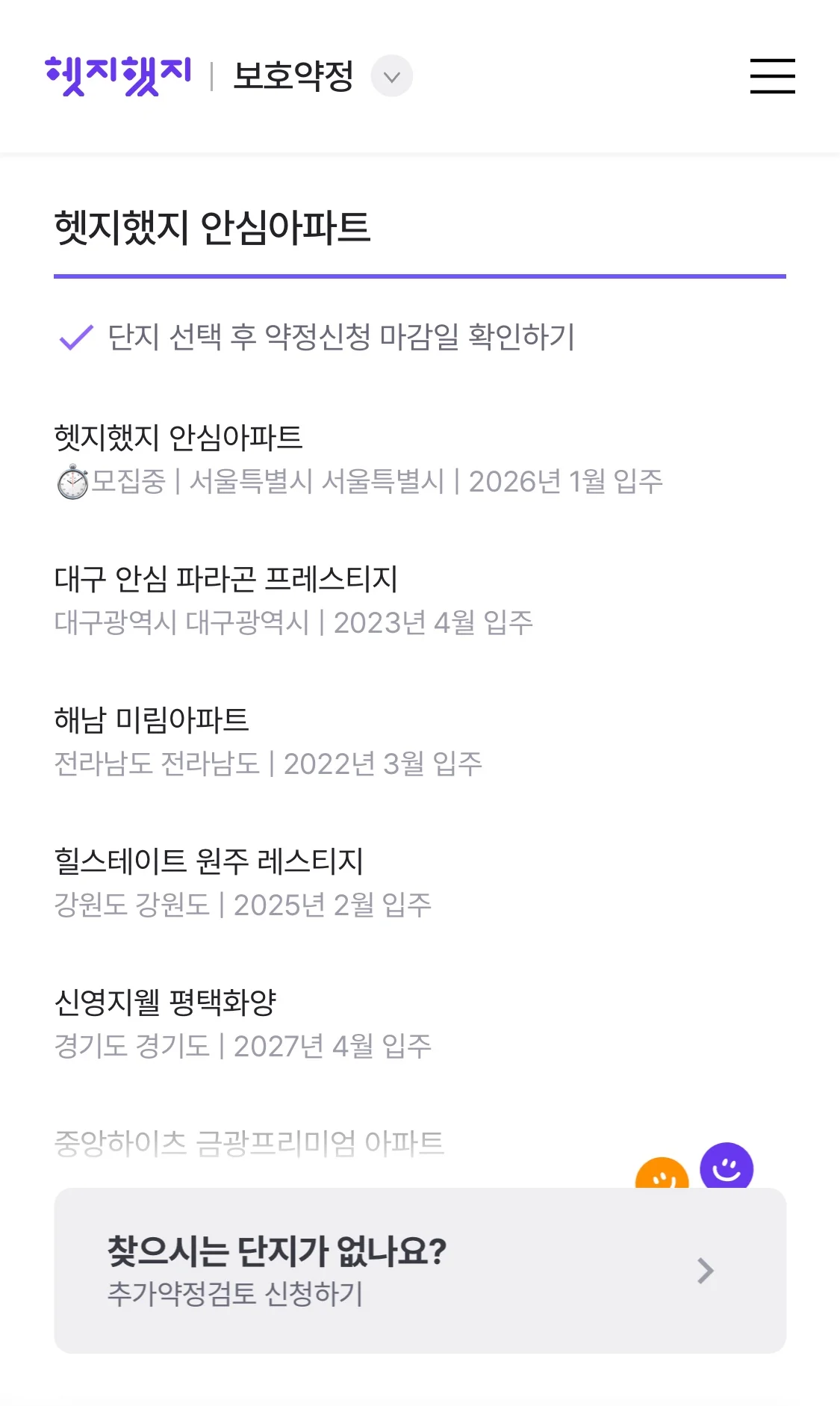Expand the 보호약정 dropdown
This screenshot has width=840, height=1406.
pyautogui.click(x=392, y=76)
